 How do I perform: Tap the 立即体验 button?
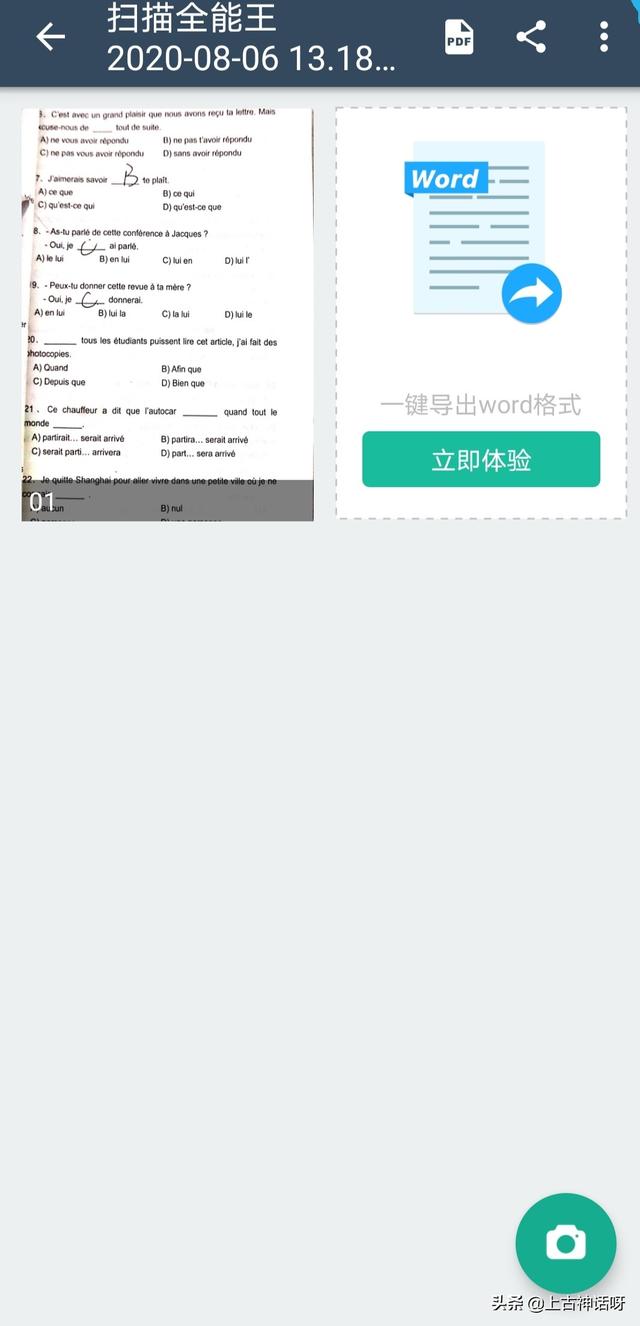click(481, 460)
